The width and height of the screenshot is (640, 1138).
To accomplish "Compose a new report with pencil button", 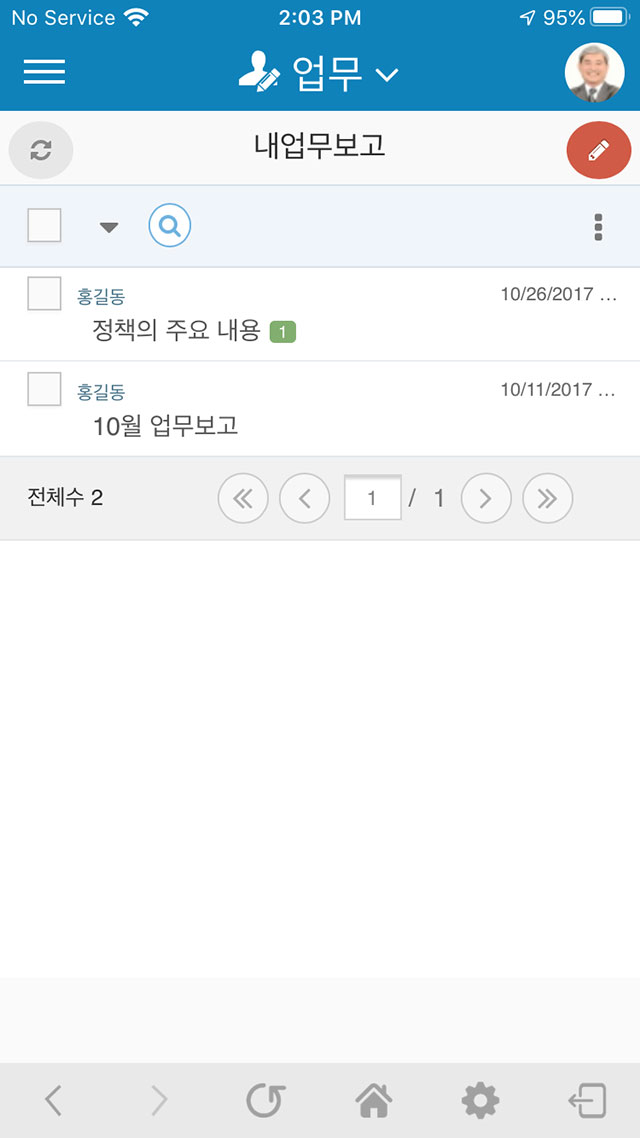I will 599,150.
